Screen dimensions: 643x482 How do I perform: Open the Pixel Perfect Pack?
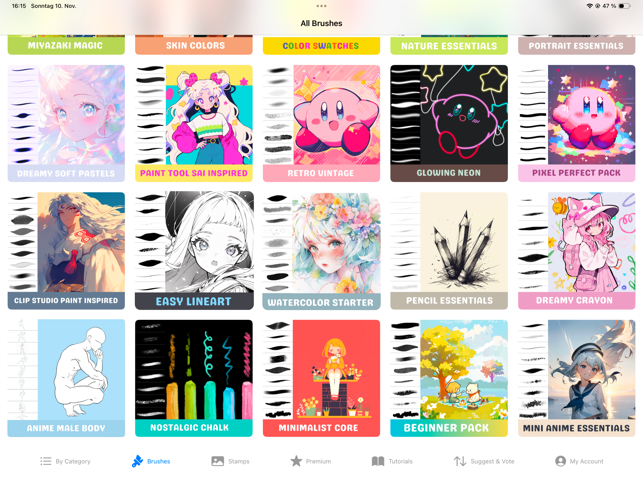pyautogui.click(x=576, y=123)
